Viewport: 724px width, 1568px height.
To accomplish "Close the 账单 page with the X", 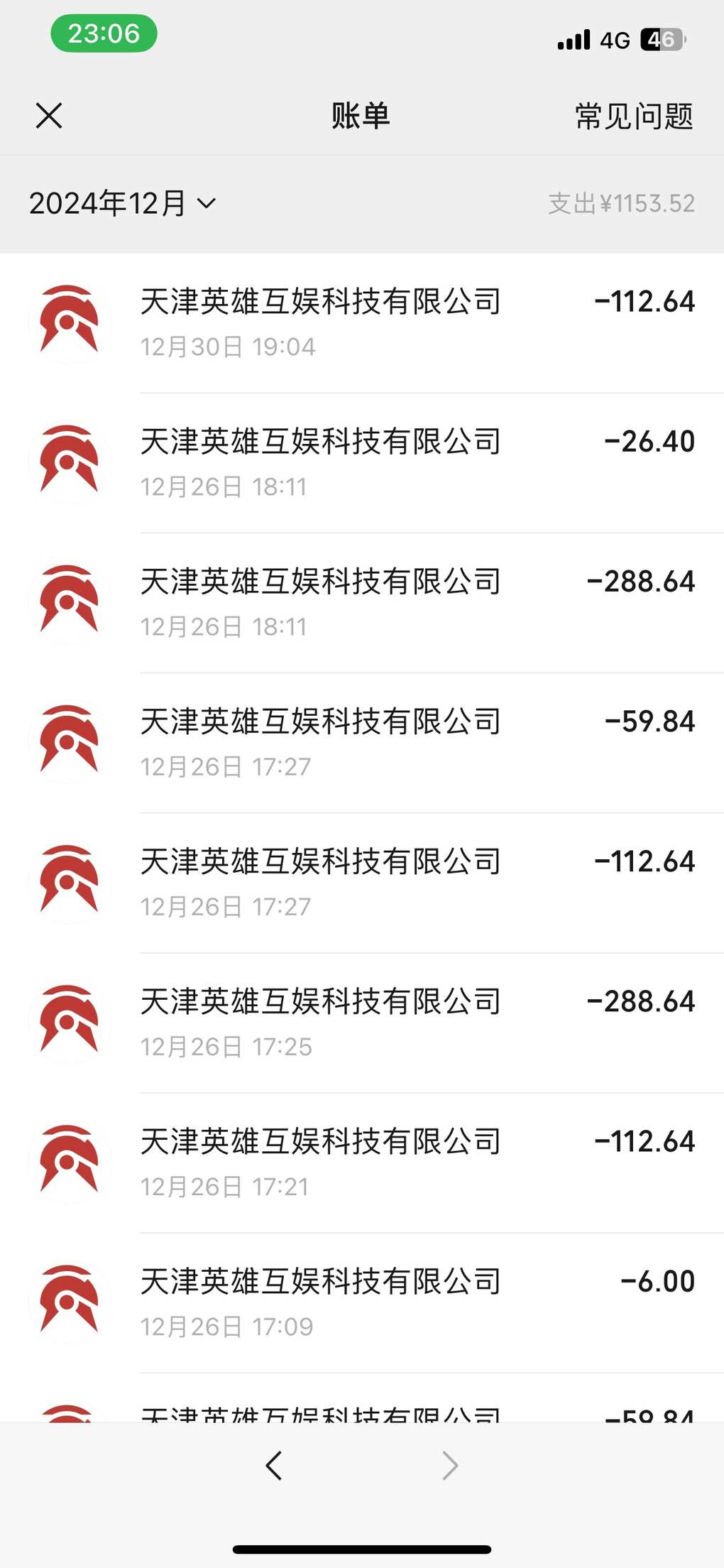I will pyautogui.click(x=49, y=116).
